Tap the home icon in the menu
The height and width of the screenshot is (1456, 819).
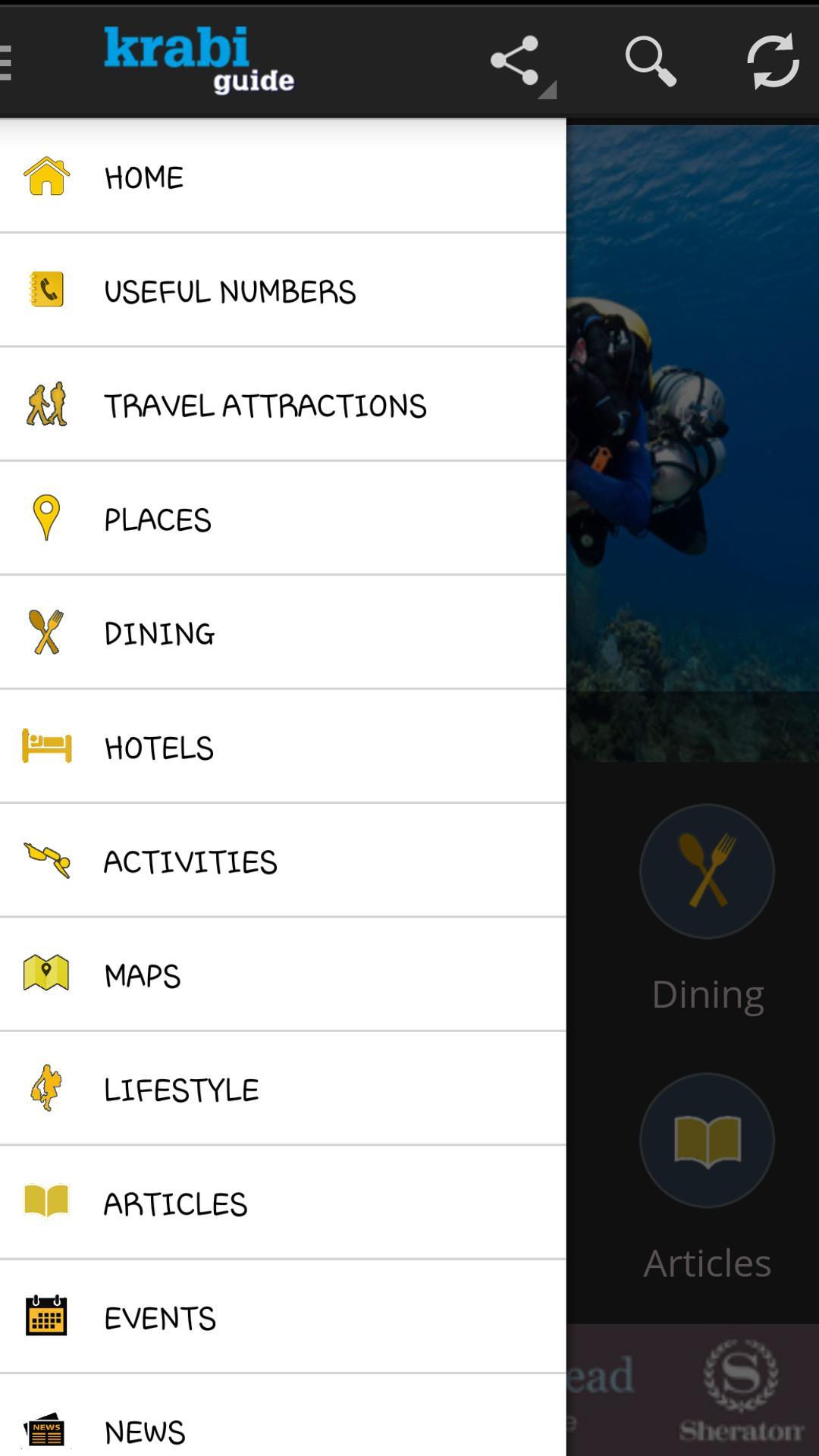point(47,176)
